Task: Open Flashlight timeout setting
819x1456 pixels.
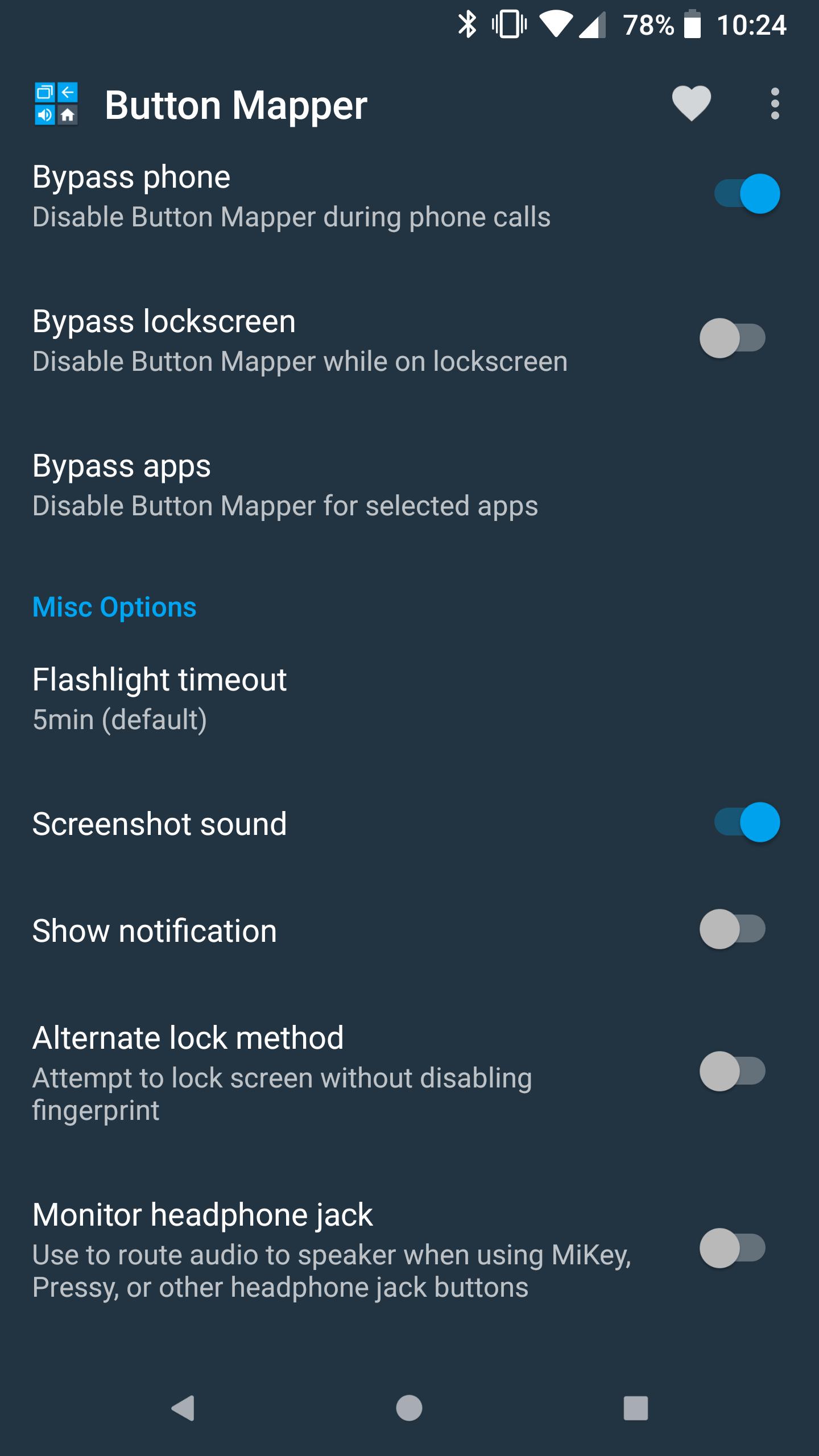Action: 409,699
